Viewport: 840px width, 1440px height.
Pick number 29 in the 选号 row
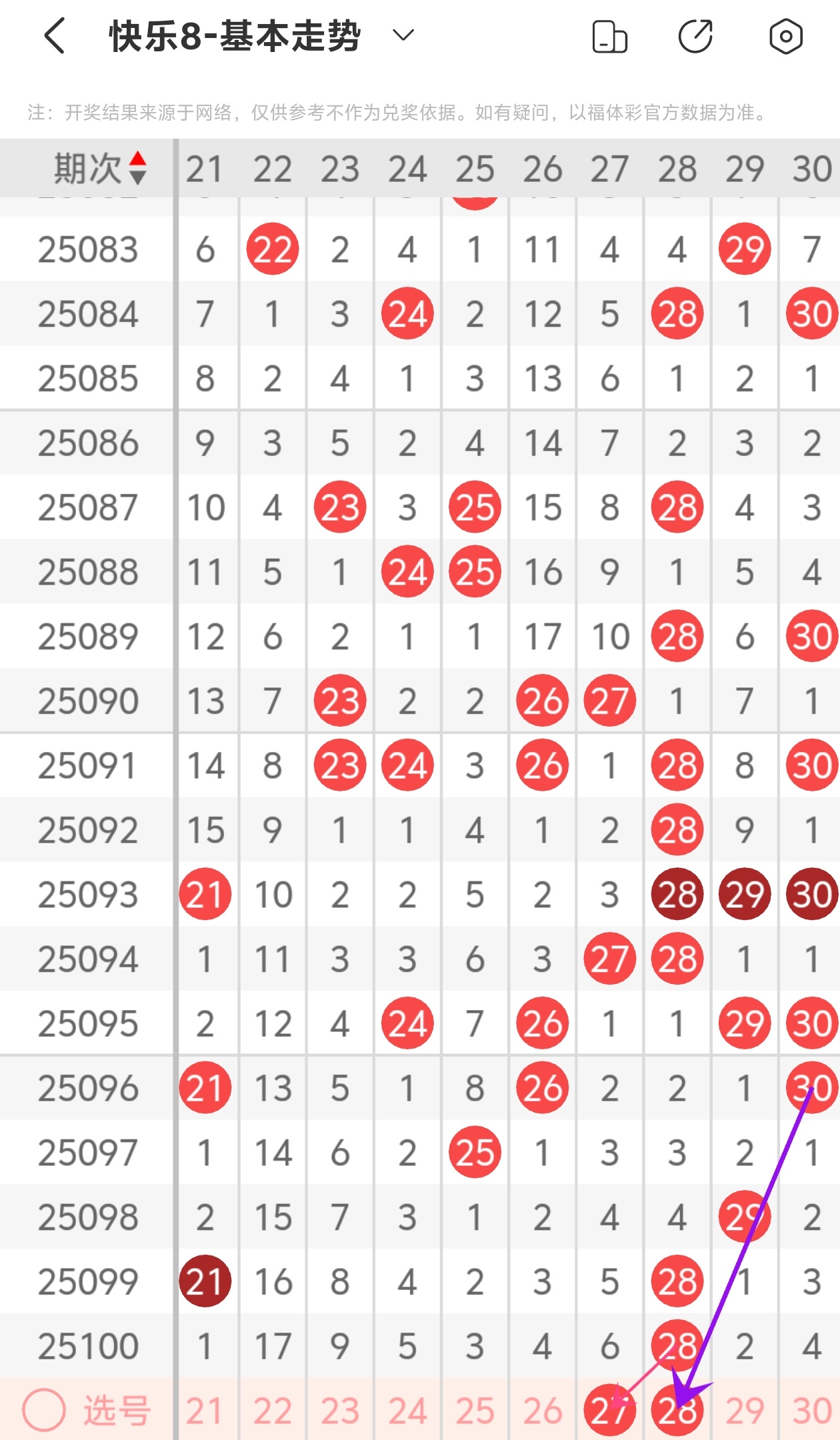[x=745, y=1411]
